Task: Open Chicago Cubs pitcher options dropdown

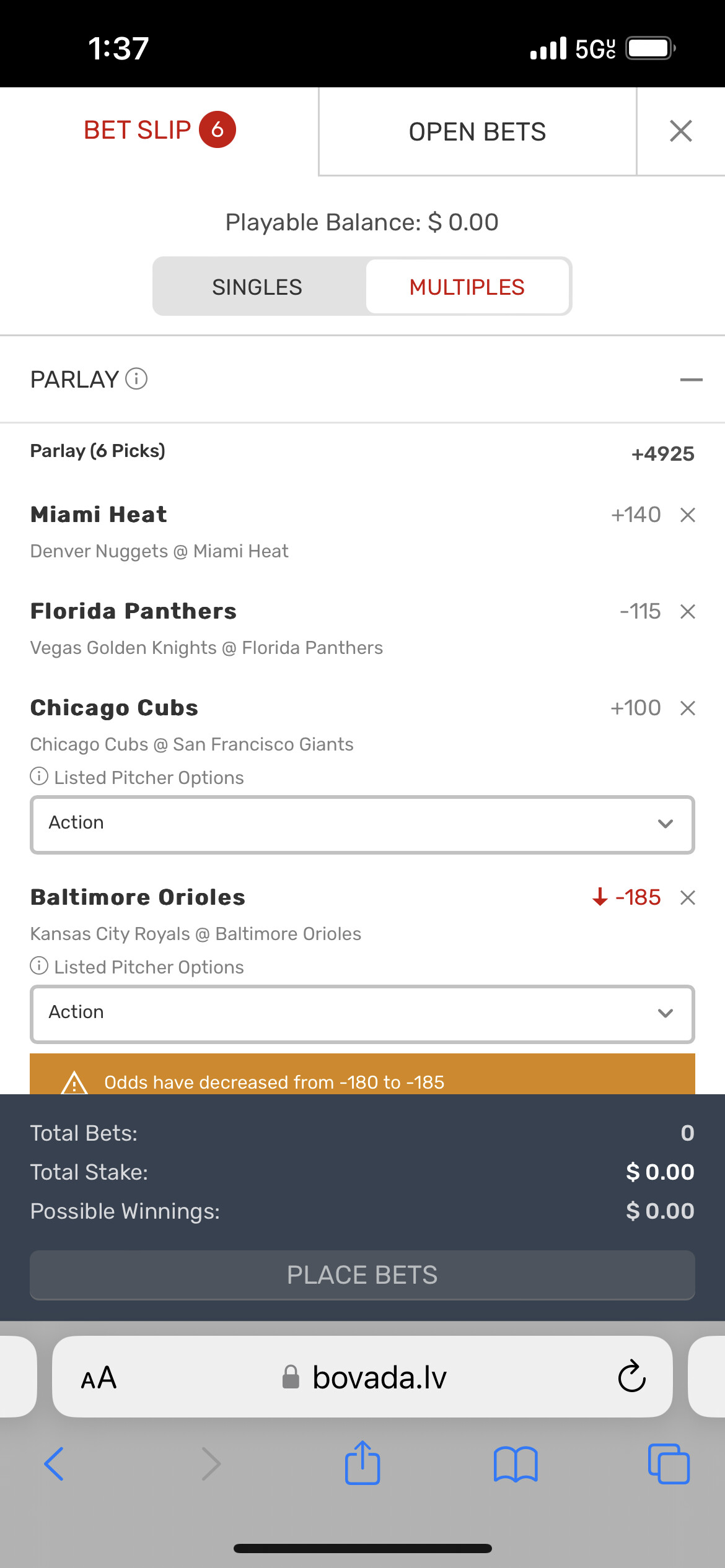Action: [x=362, y=824]
